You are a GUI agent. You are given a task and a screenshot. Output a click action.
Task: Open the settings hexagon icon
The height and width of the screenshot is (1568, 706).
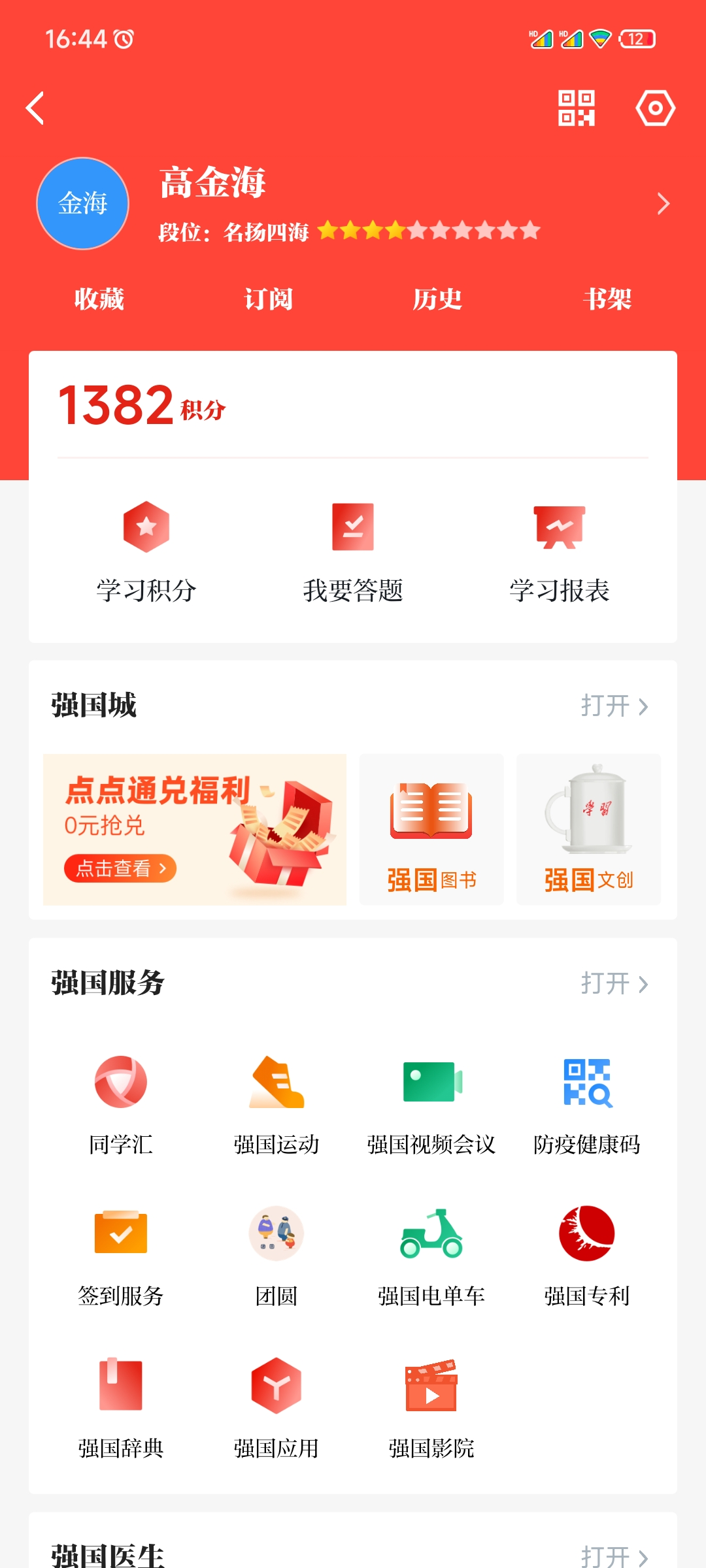click(655, 108)
